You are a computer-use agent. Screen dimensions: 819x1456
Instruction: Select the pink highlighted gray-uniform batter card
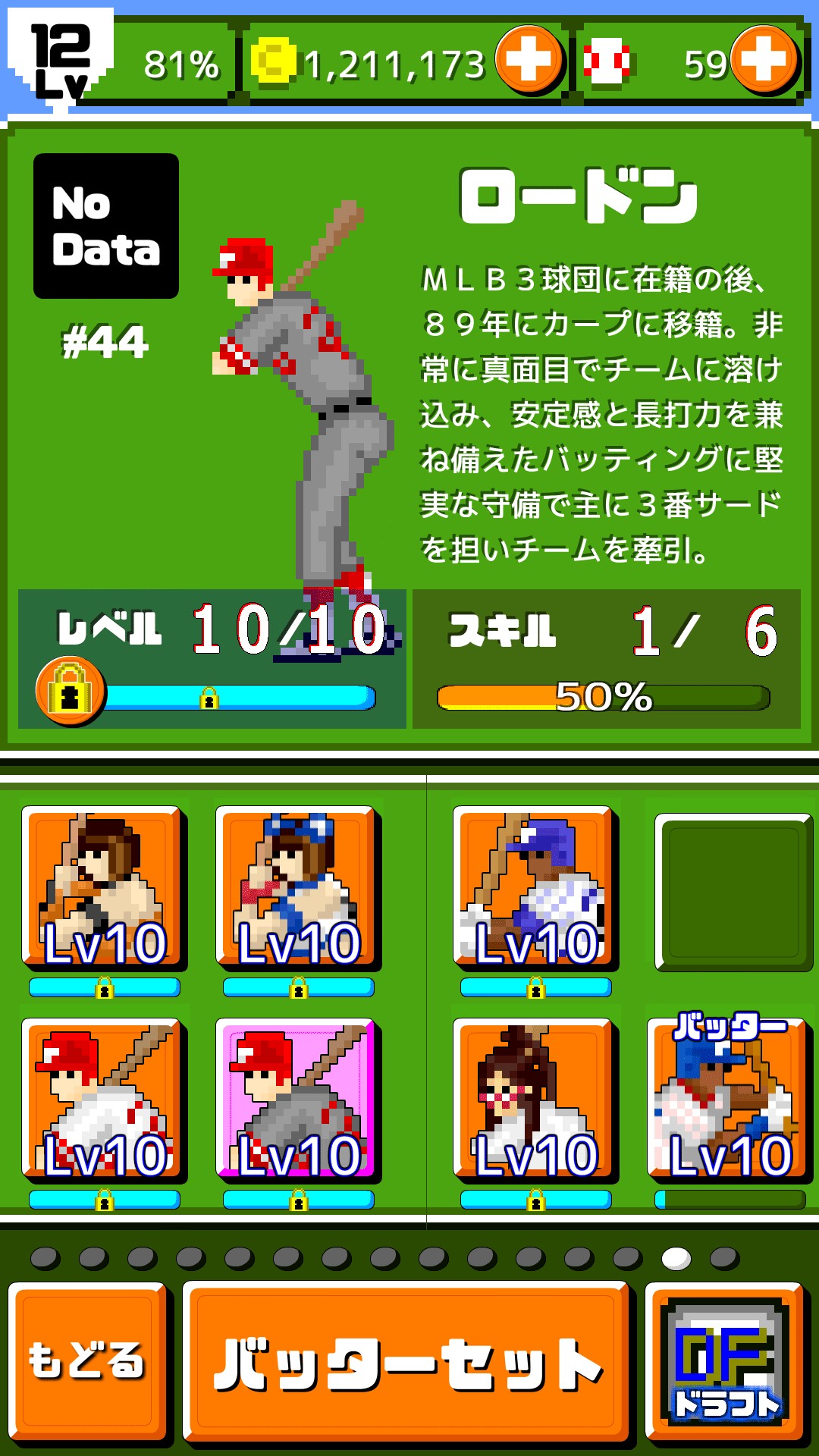(x=297, y=1099)
